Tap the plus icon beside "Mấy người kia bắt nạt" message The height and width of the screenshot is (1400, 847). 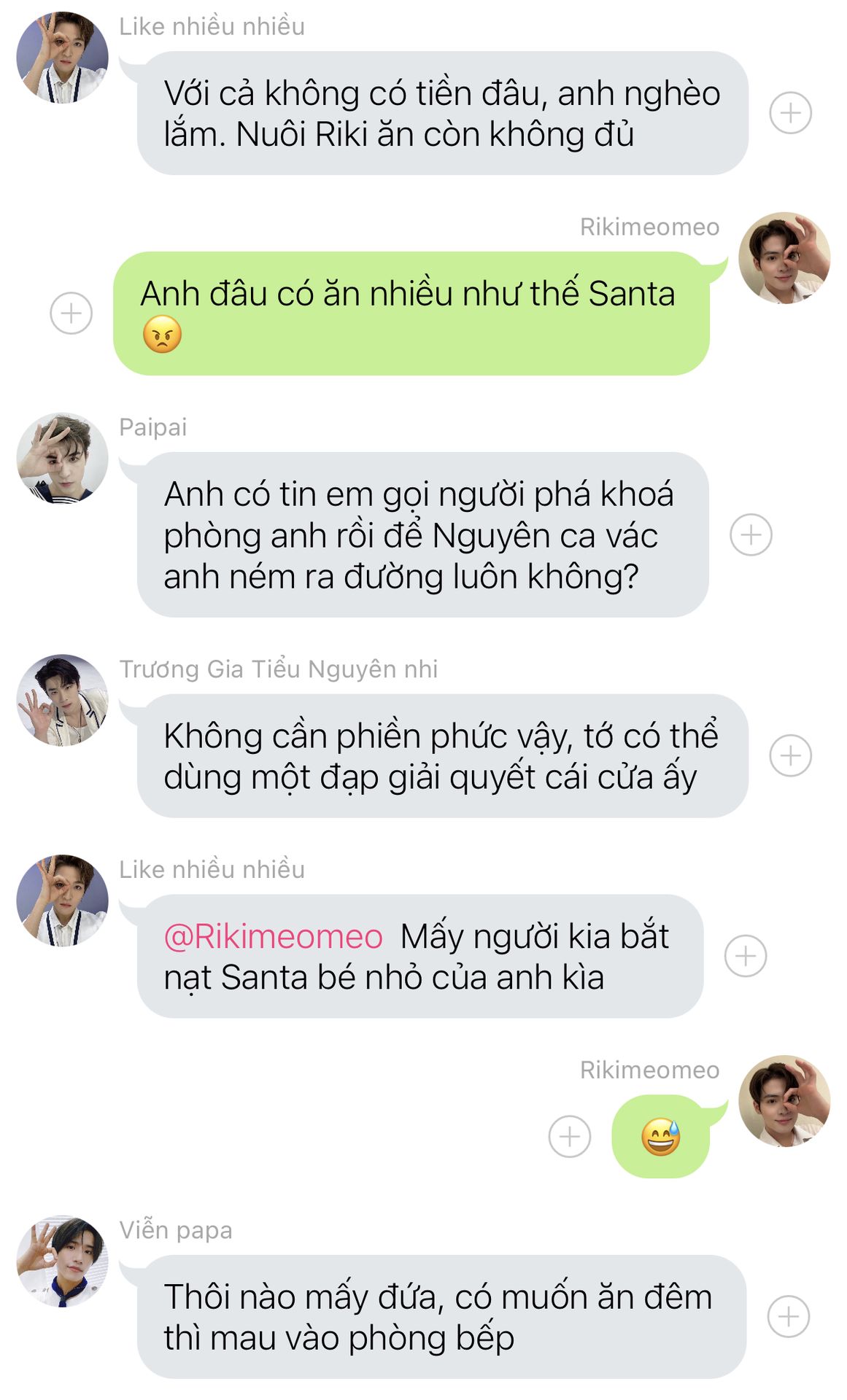745,955
